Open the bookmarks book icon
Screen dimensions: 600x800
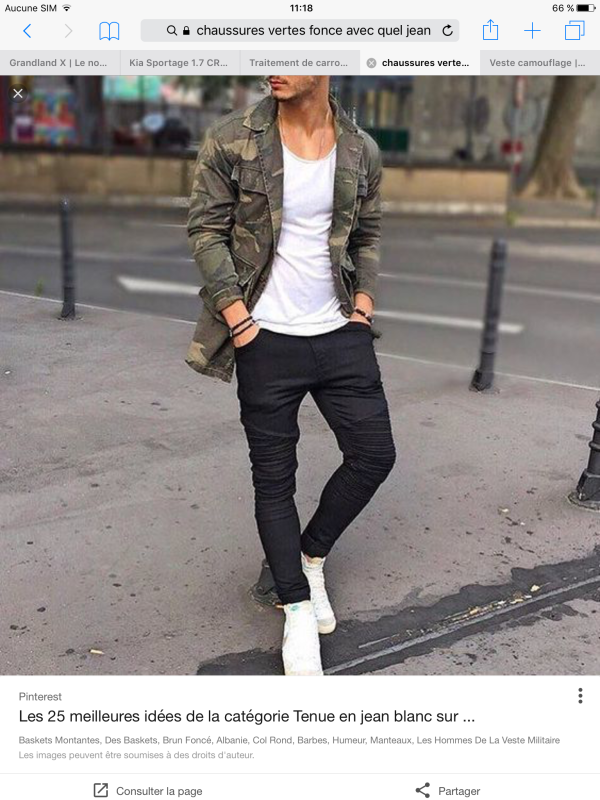pos(109,31)
